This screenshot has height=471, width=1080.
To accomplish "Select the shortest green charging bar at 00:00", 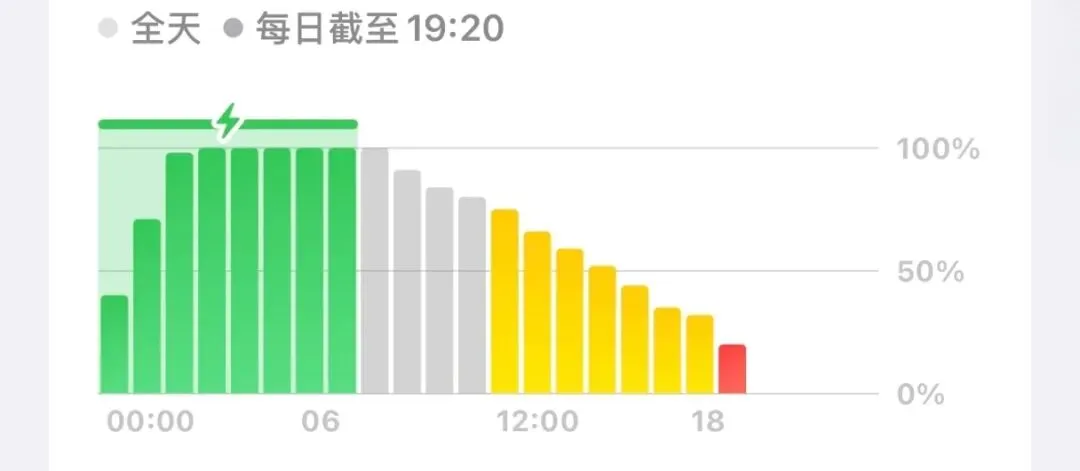I will point(114,344).
